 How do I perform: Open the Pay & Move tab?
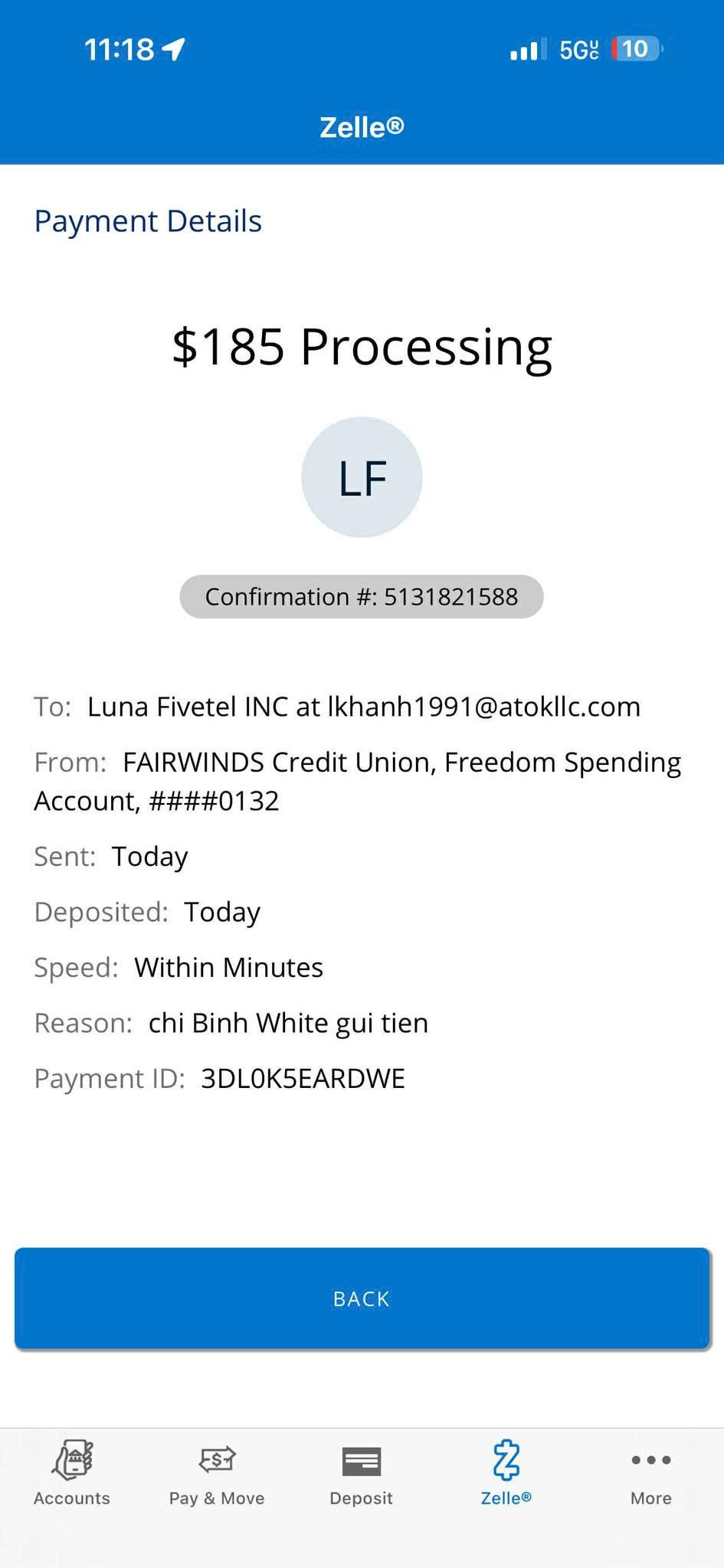[x=217, y=1474]
